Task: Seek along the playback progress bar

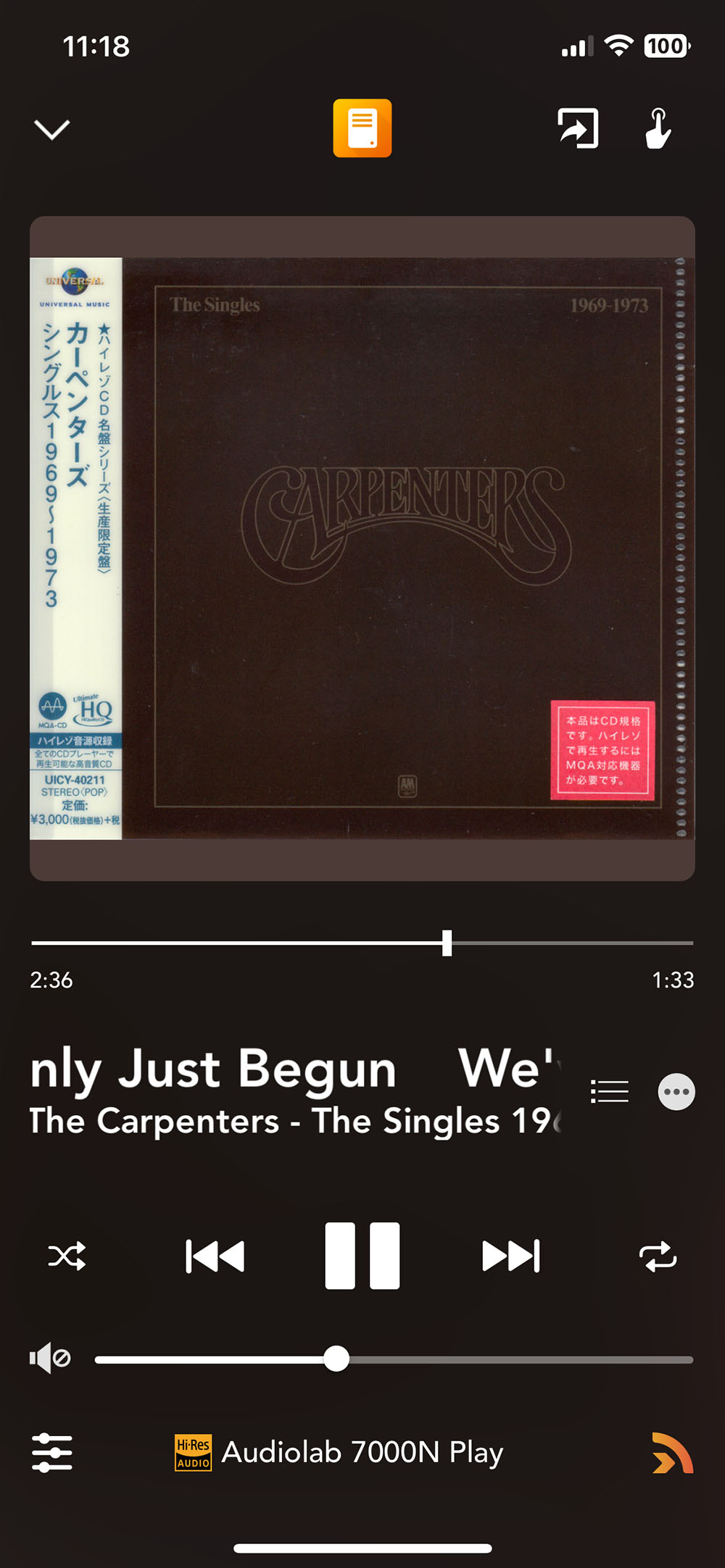Action: pos(447,943)
